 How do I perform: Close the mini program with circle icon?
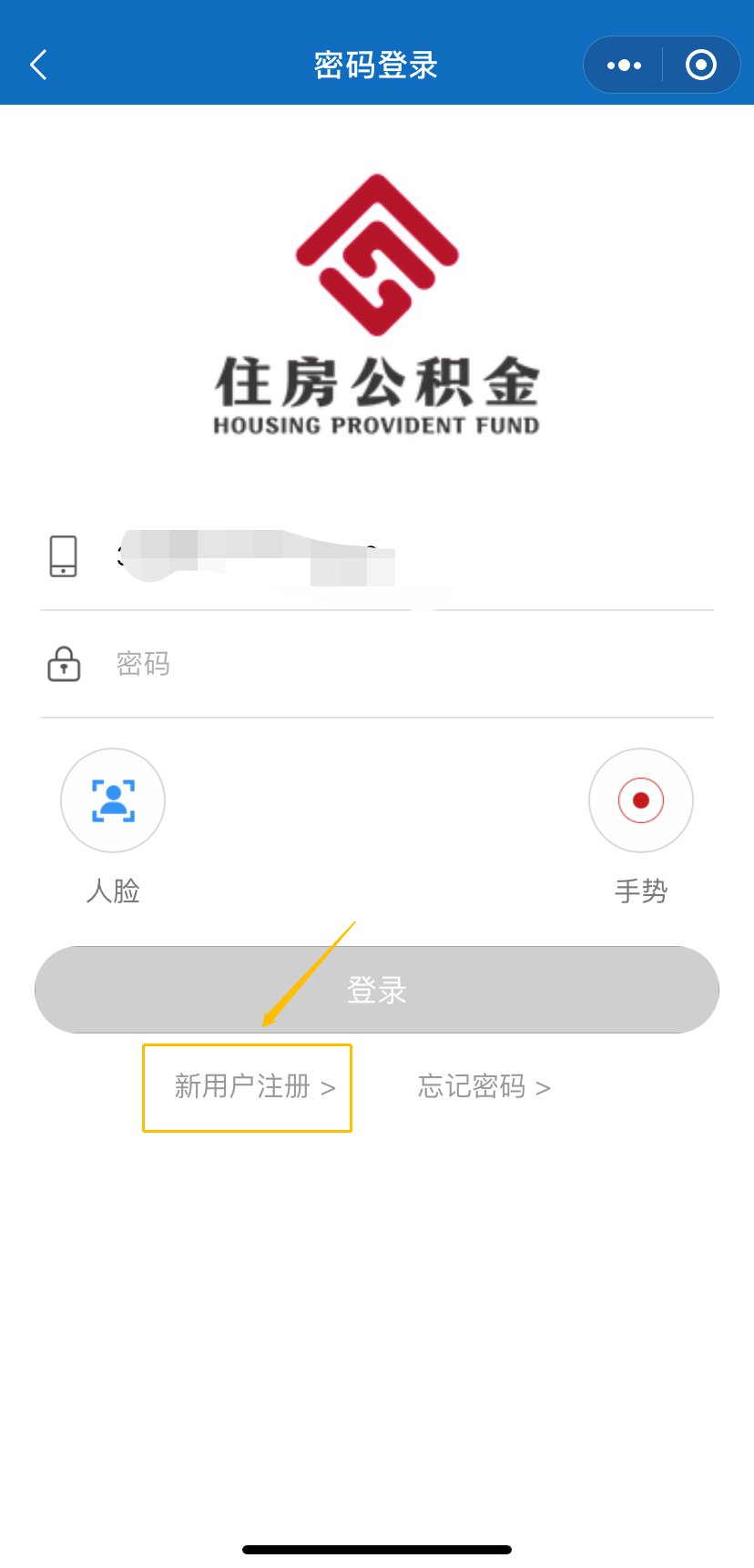click(x=700, y=65)
